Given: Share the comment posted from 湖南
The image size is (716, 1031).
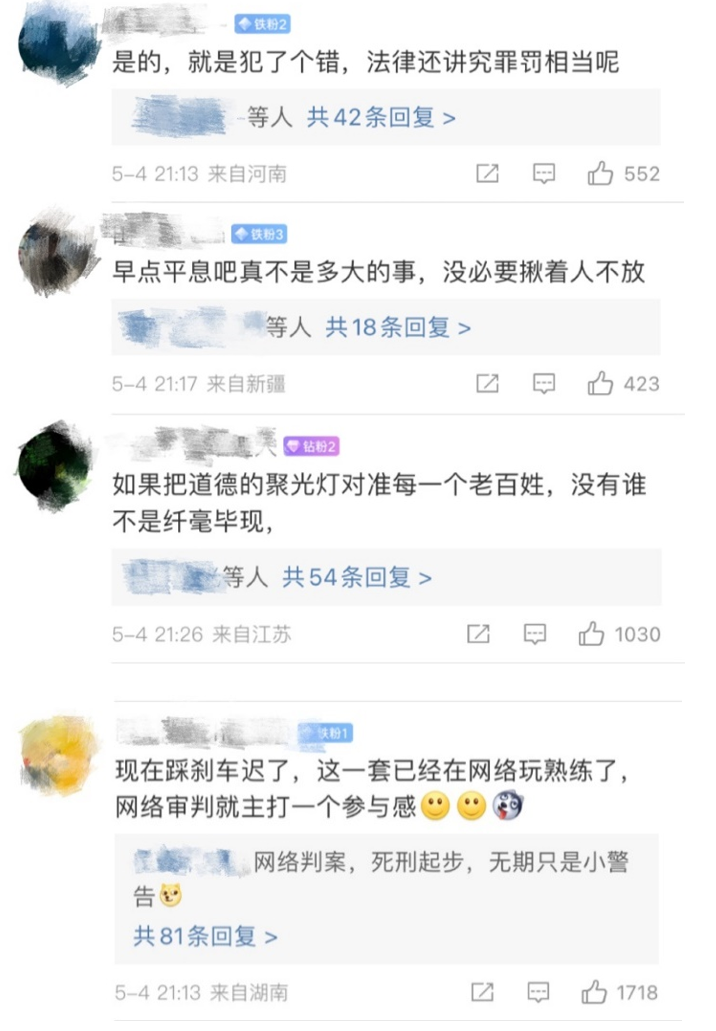Looking at the screenshot, I should click(483, 993).
